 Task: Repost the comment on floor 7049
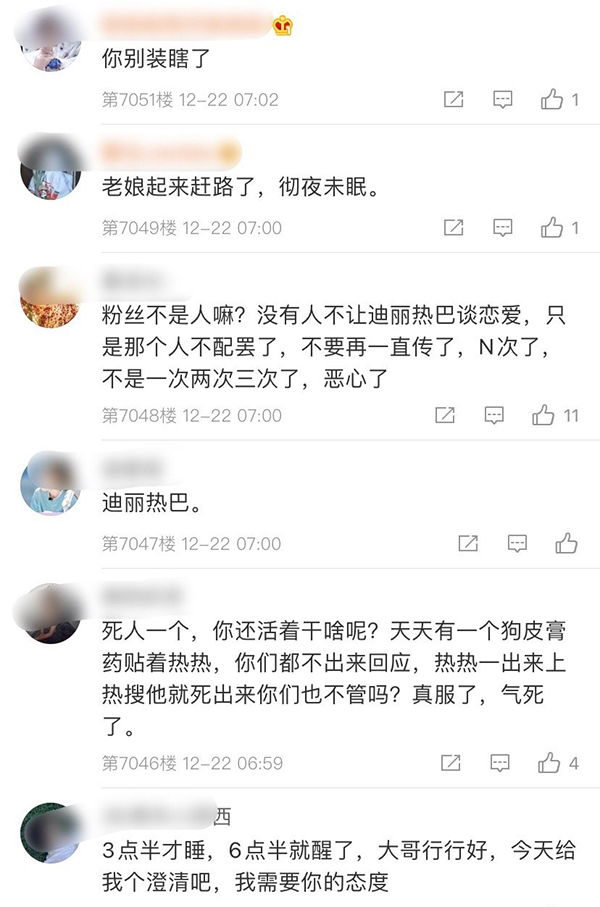453,227
